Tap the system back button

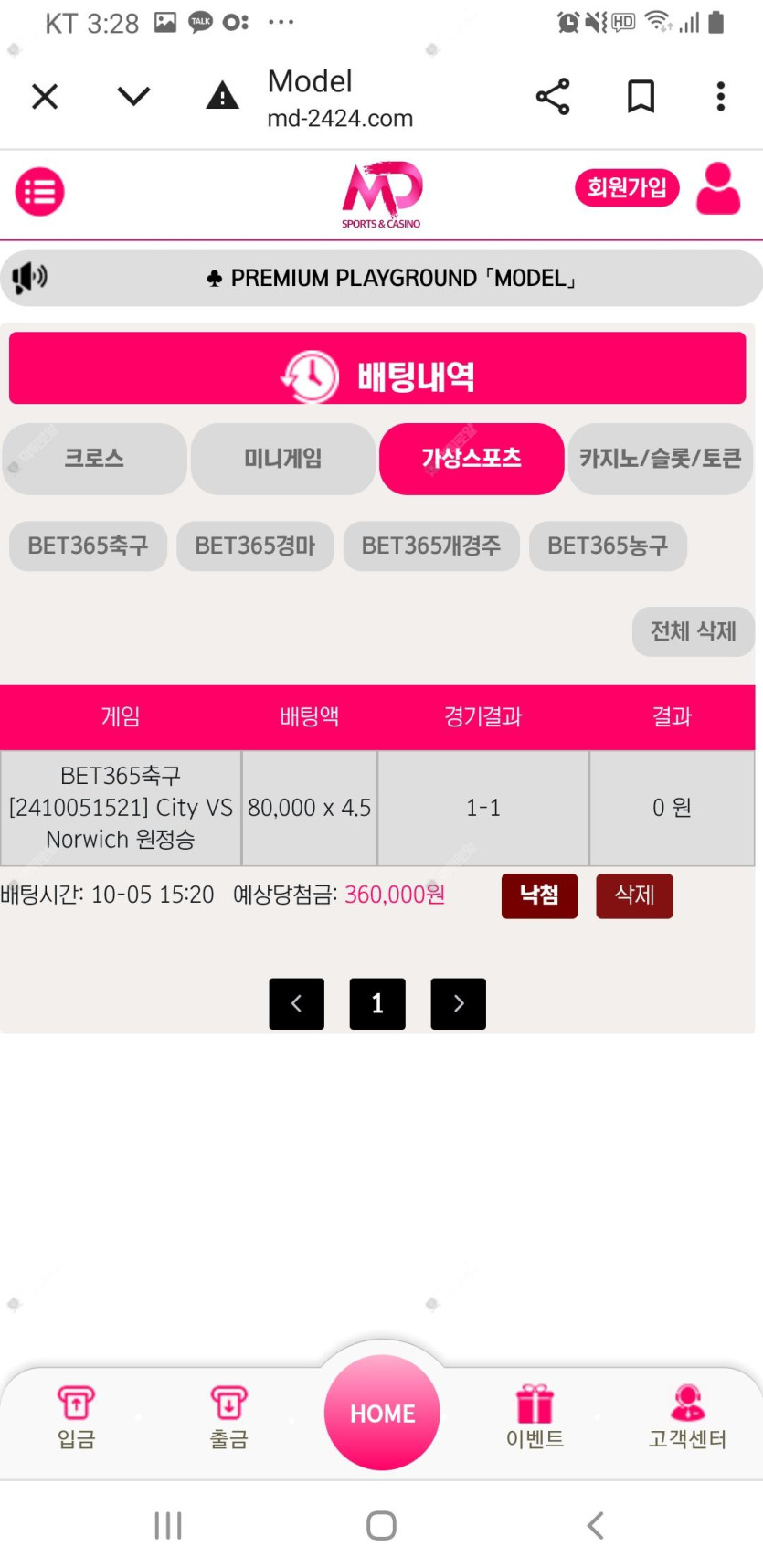(596, 1525)
